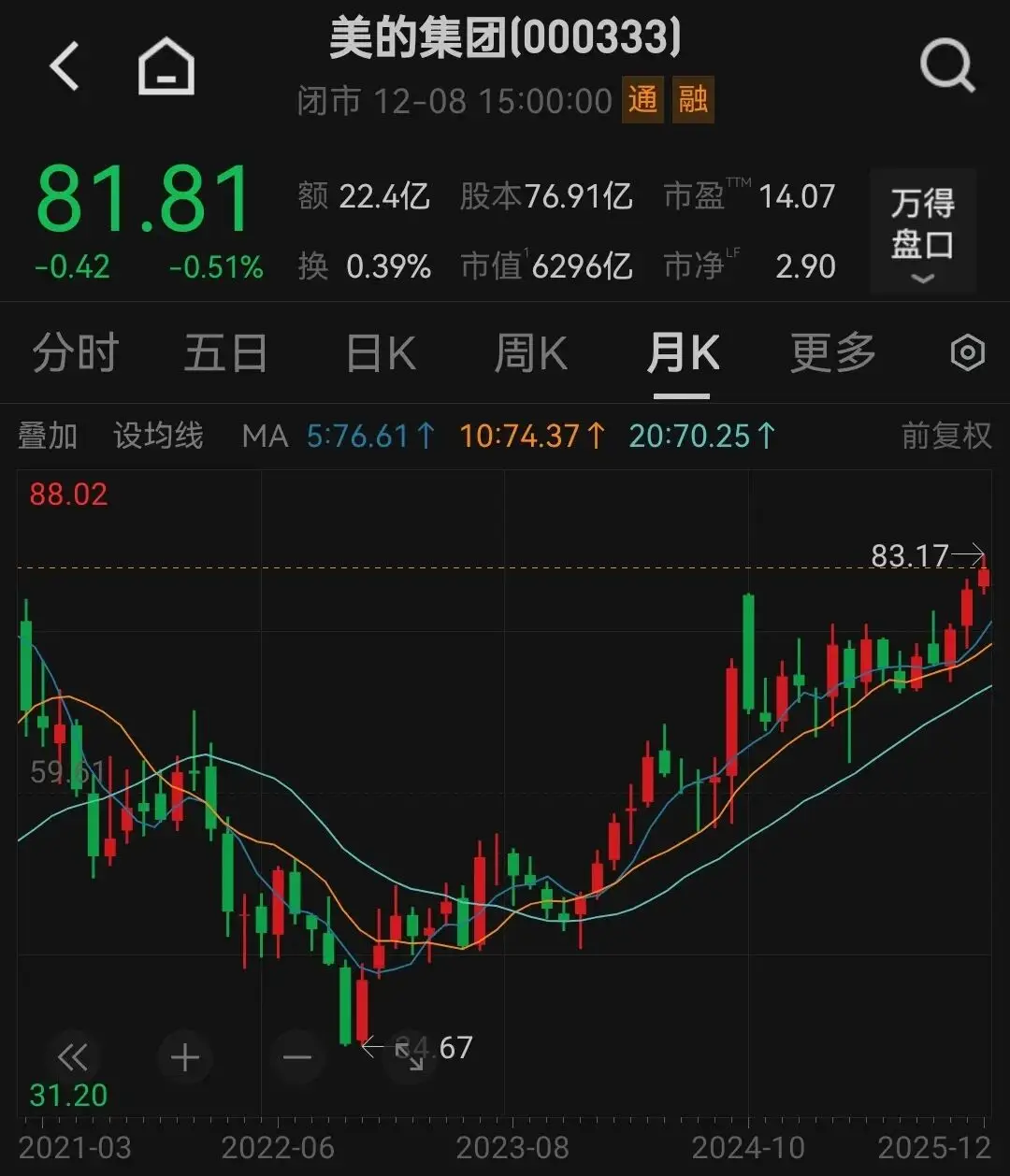Tap the zoom in plus button
This screenshot has height=1176, width=1010.
point(185,1057)
